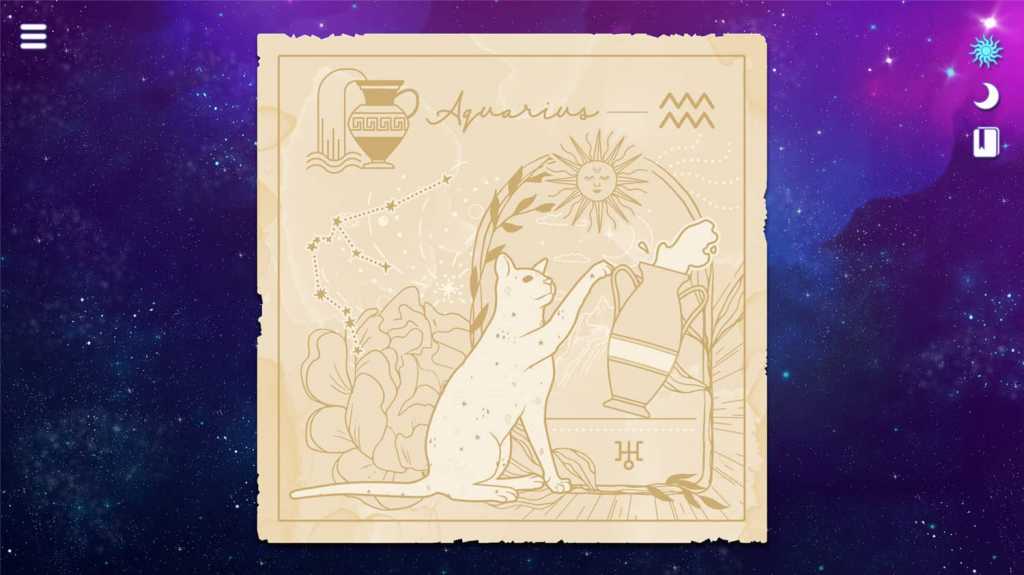The height and width of the screenshot is (575, 1024).
Task: Select the sun icon
Action: coord(986,51)
